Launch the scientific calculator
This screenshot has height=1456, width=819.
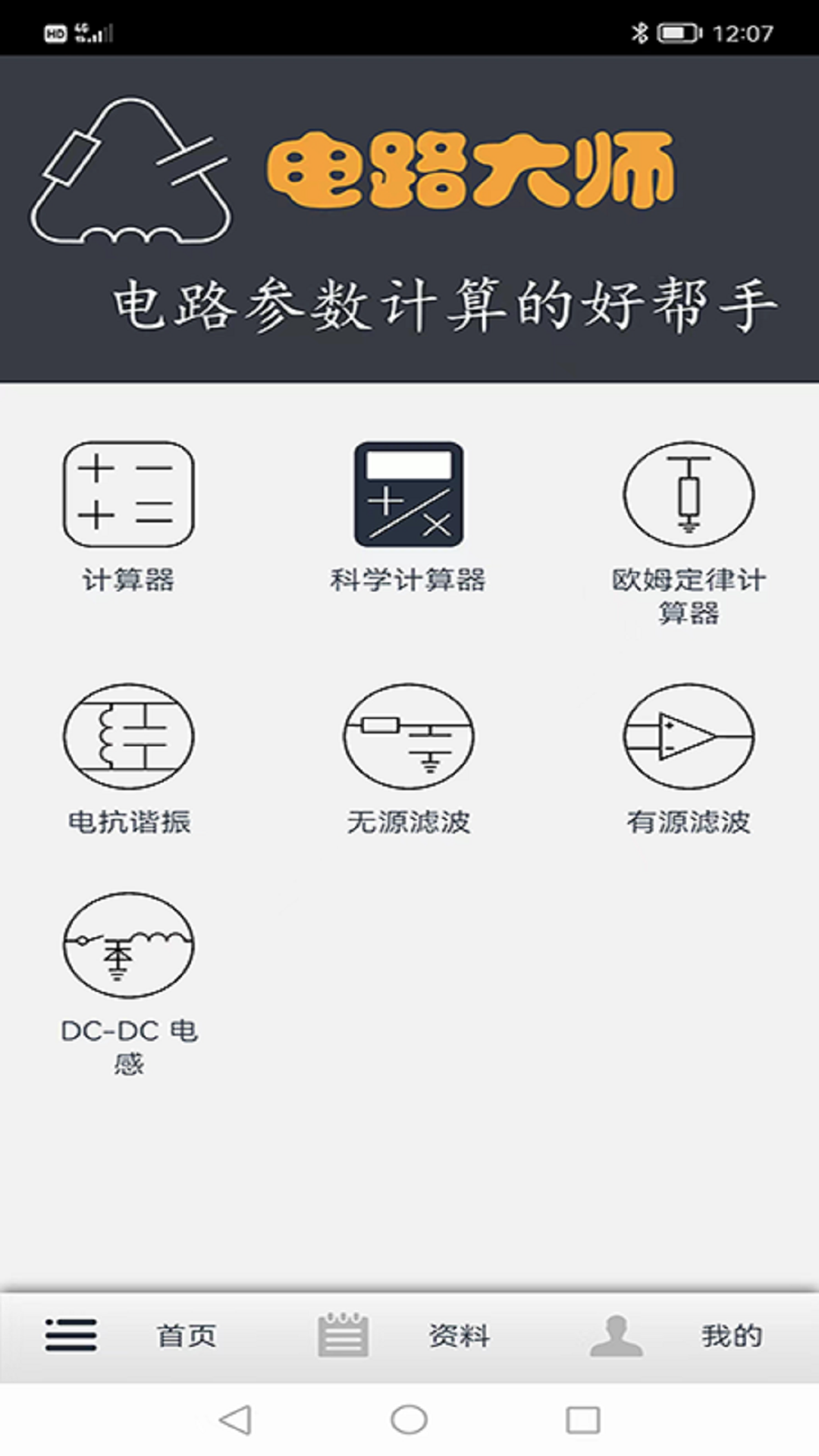pyautogui.click(x=408, y=495)
